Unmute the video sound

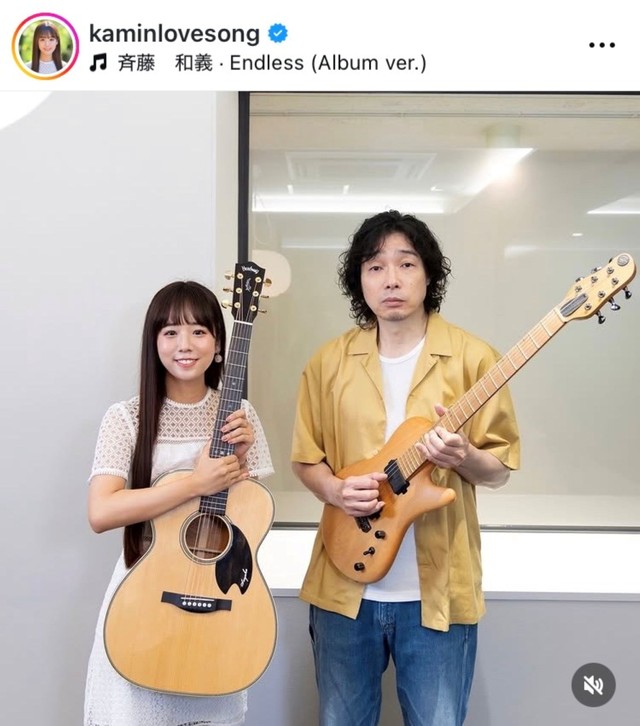pyautogui.click(x=593, y=685)
